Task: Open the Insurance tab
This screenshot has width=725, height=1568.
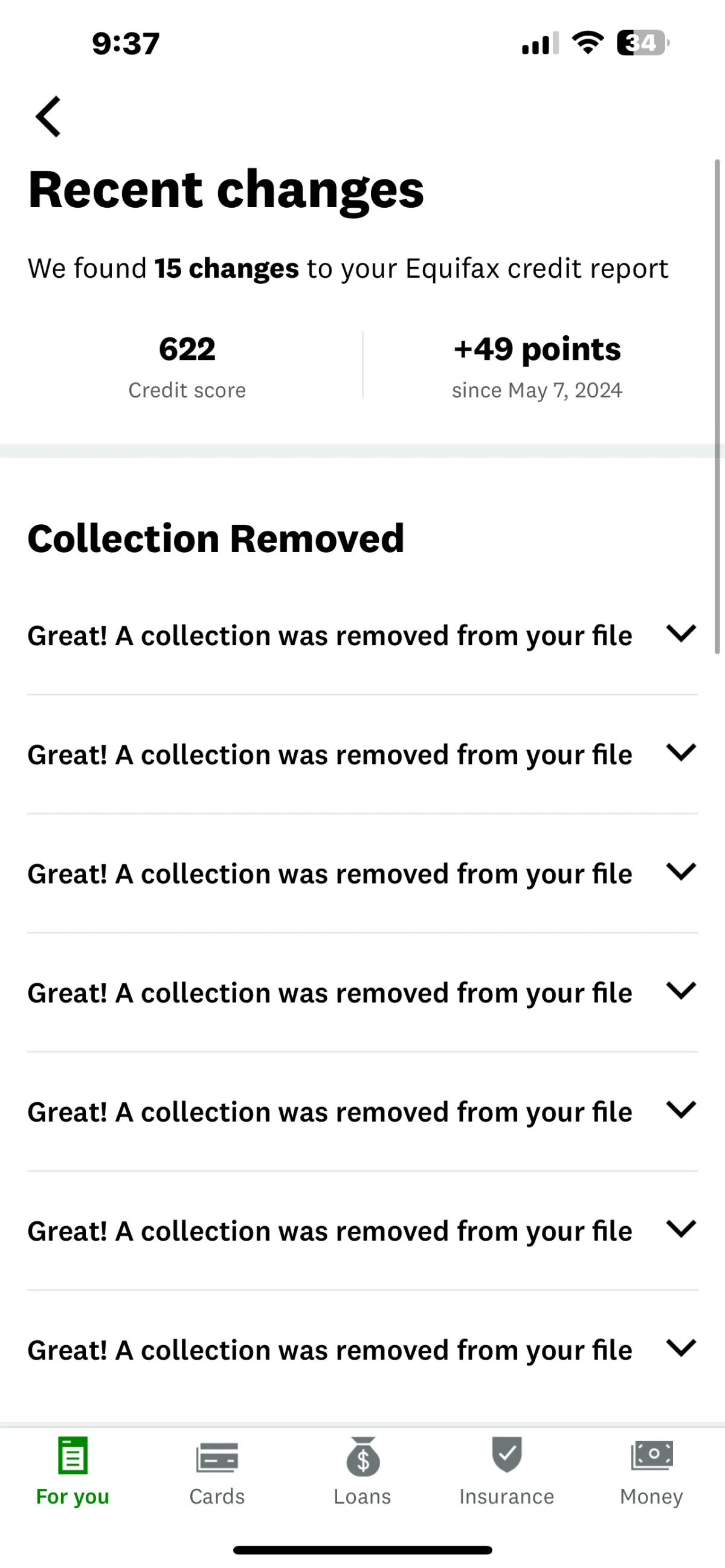Action: [x=507, y=1471]
